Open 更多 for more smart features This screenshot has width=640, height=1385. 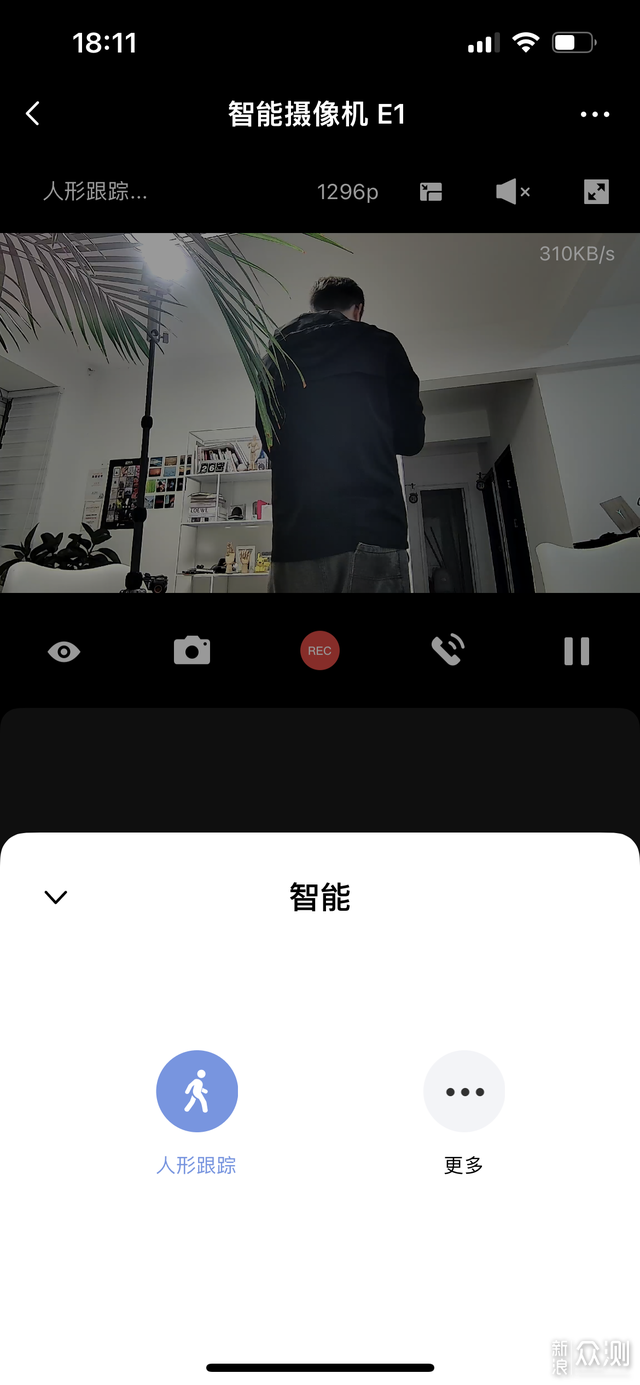click(464, 1091)
